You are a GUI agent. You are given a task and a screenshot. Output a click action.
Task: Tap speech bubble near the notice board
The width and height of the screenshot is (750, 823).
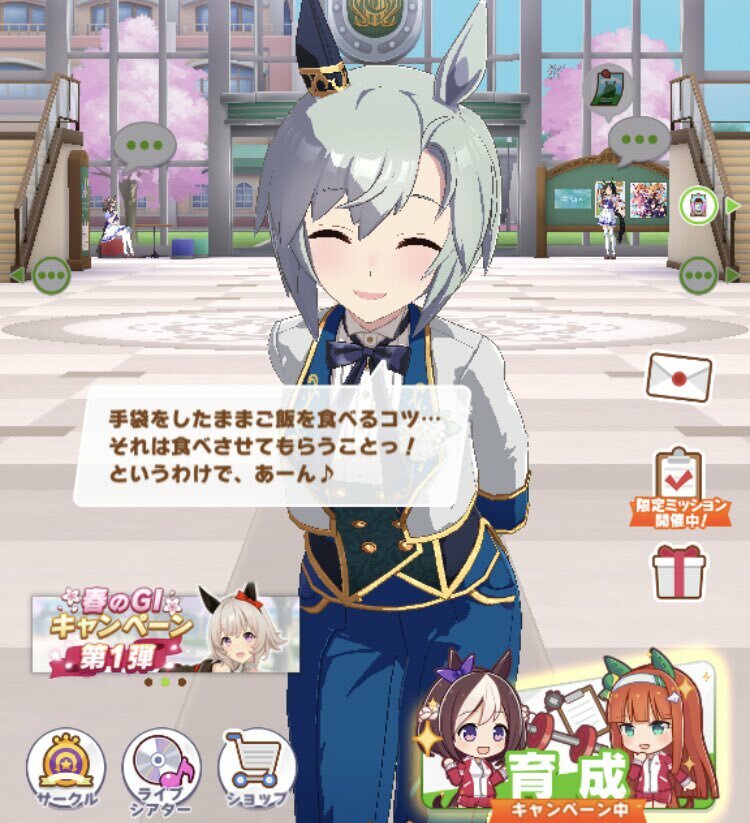(x=638, y=141)
